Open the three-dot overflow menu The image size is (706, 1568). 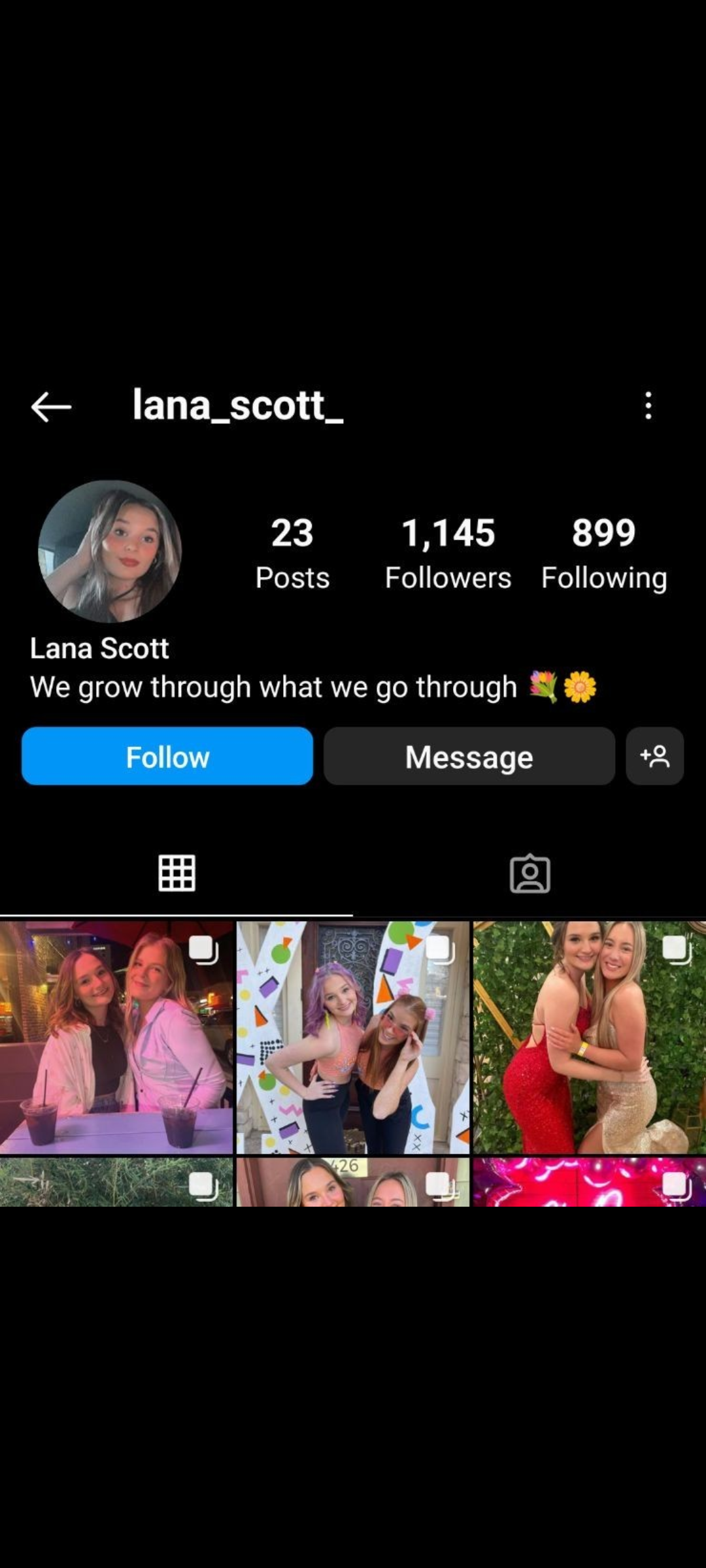click(x=648, y=406)
